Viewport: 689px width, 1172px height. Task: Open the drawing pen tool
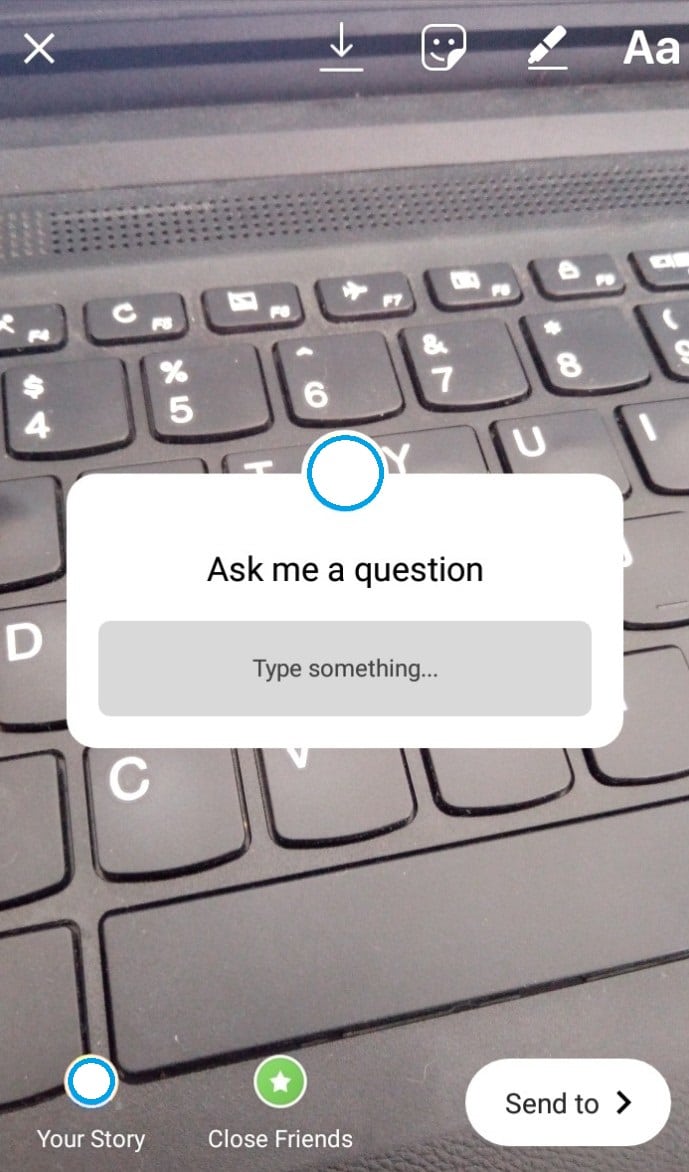(x=547, y=47)
